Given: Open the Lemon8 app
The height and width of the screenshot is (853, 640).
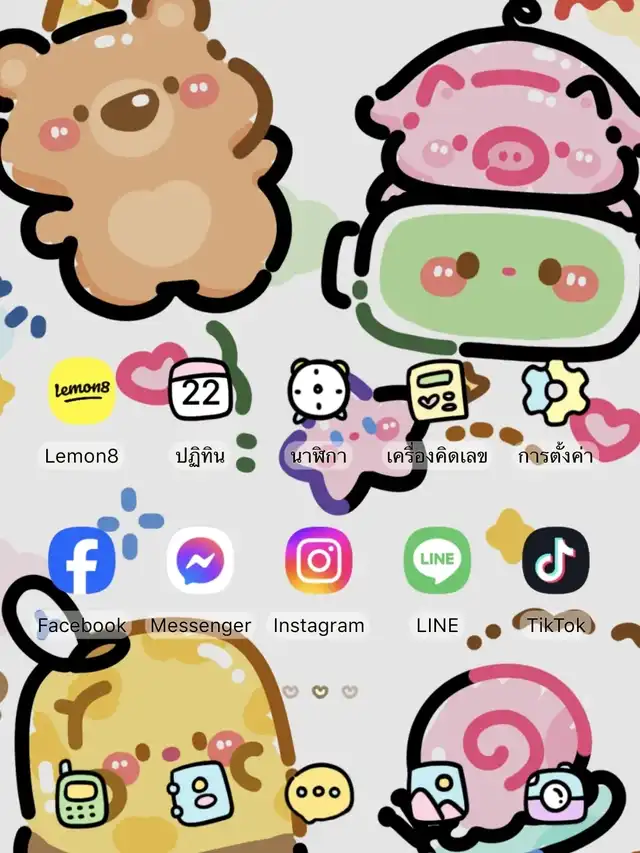Looking at the screenshot, I should click(x=82, y=391).
